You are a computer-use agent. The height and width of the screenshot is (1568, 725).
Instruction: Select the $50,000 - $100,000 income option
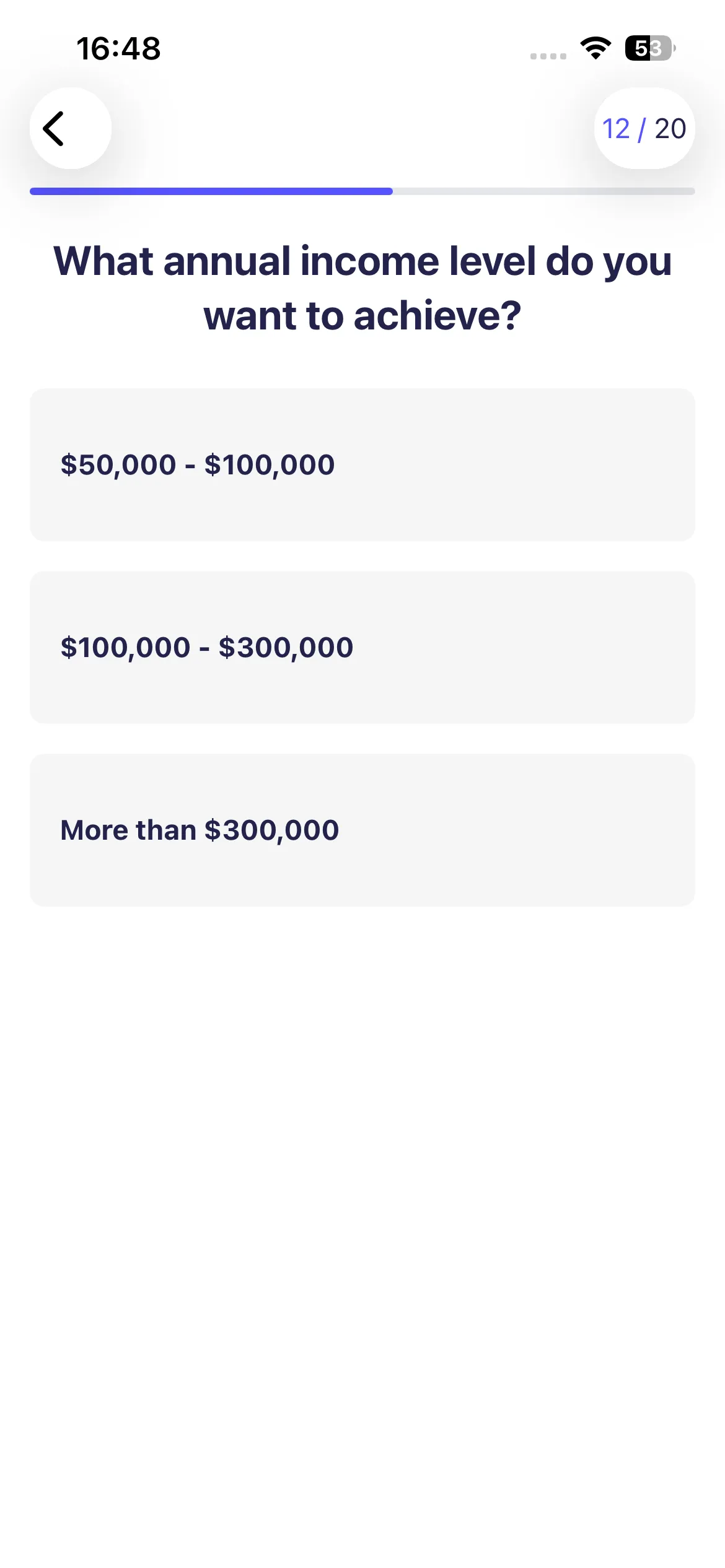coord(362,464)
